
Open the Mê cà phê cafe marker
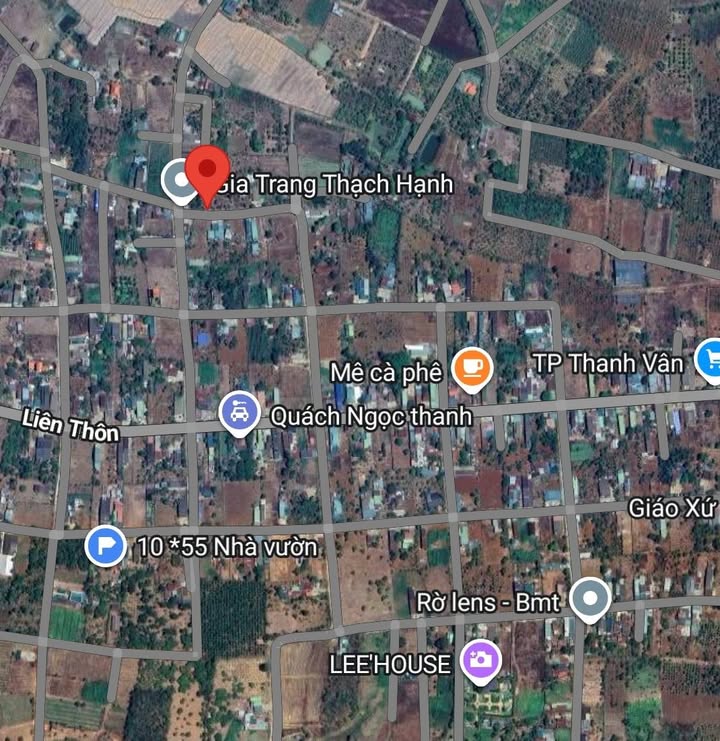[x=472, y=368]
